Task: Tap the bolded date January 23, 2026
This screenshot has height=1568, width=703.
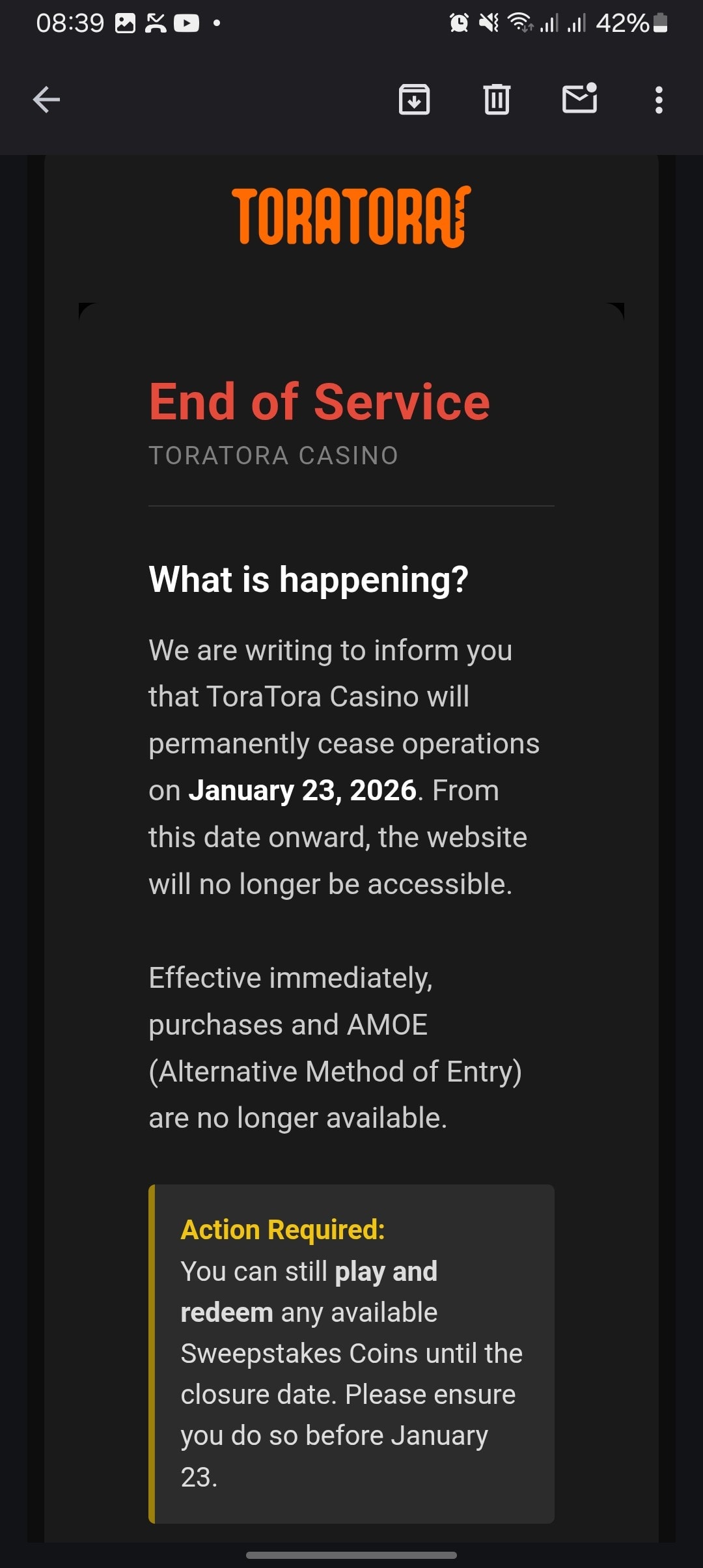Action: (x=302, y=790)
